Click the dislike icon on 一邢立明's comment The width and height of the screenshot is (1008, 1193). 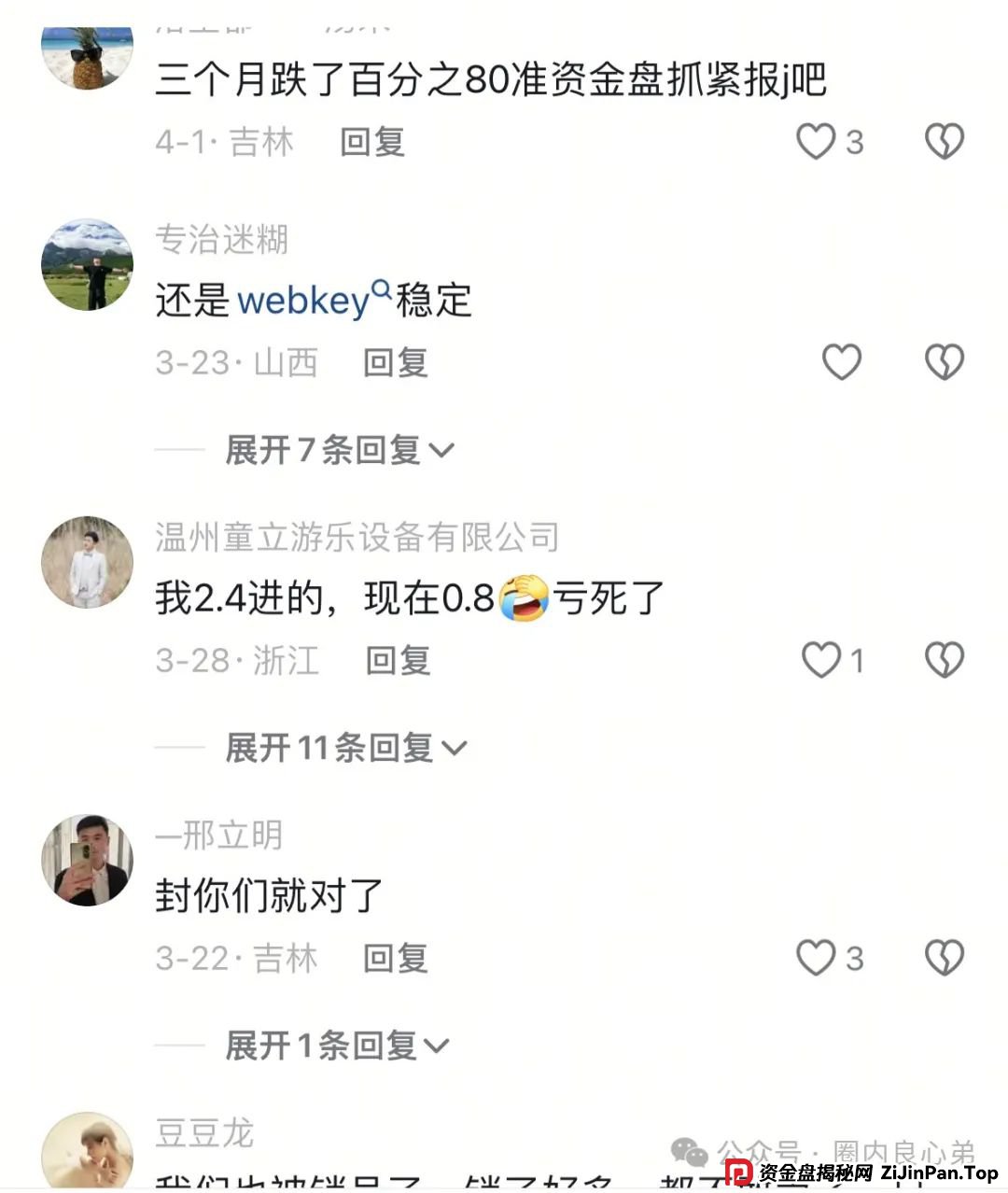click(943, 957)
